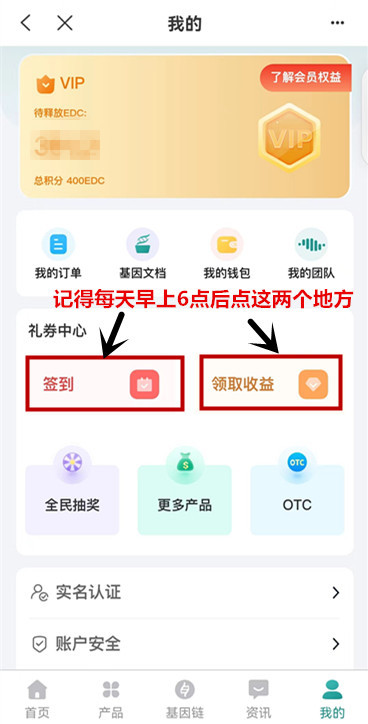Open the three-dot overflow menu
The height and width of the screenshot is (724, 368).
point(338,23)
